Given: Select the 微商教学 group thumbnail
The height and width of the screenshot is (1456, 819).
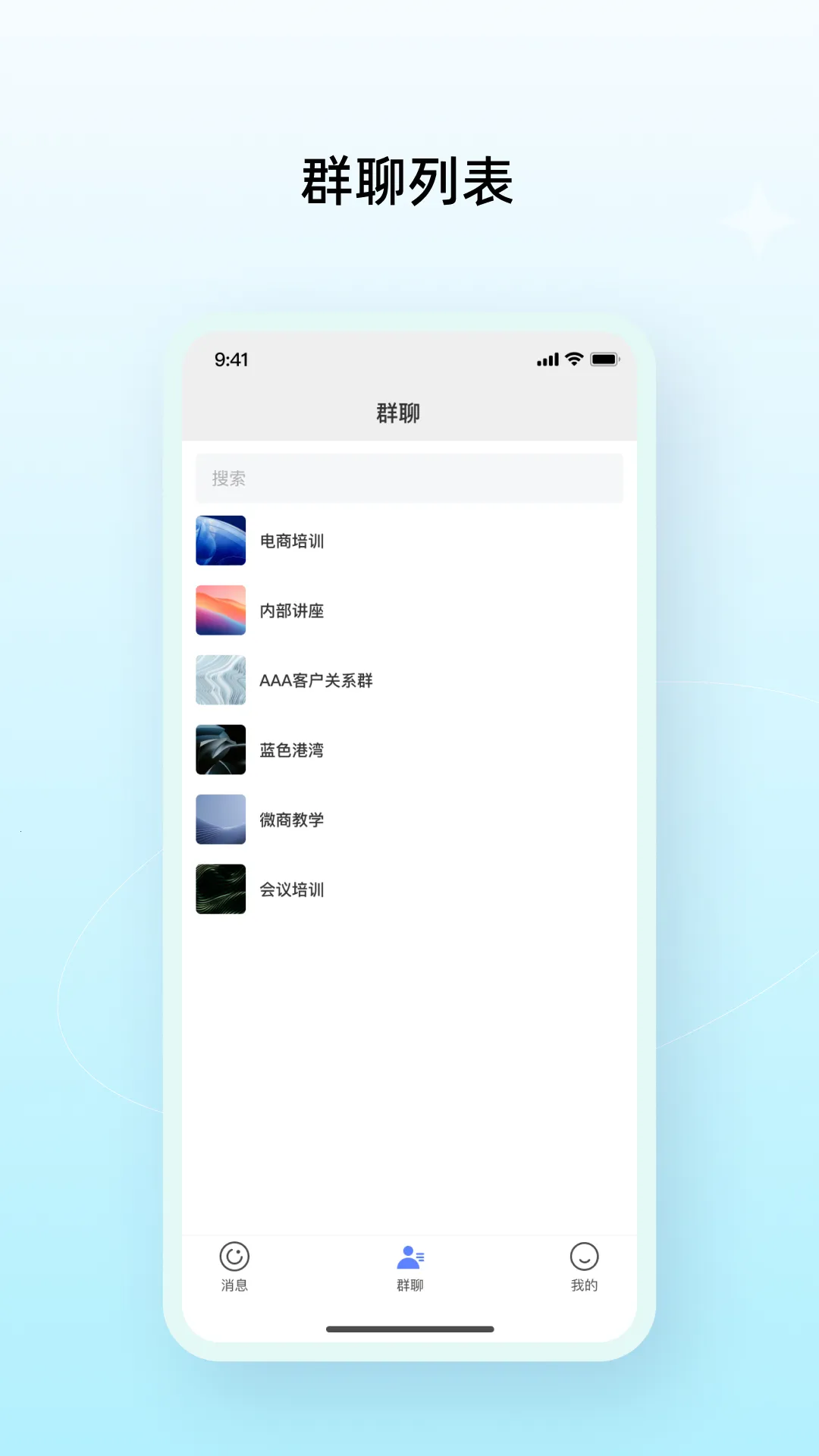Looking at the screenshot, I should [221, 819].
